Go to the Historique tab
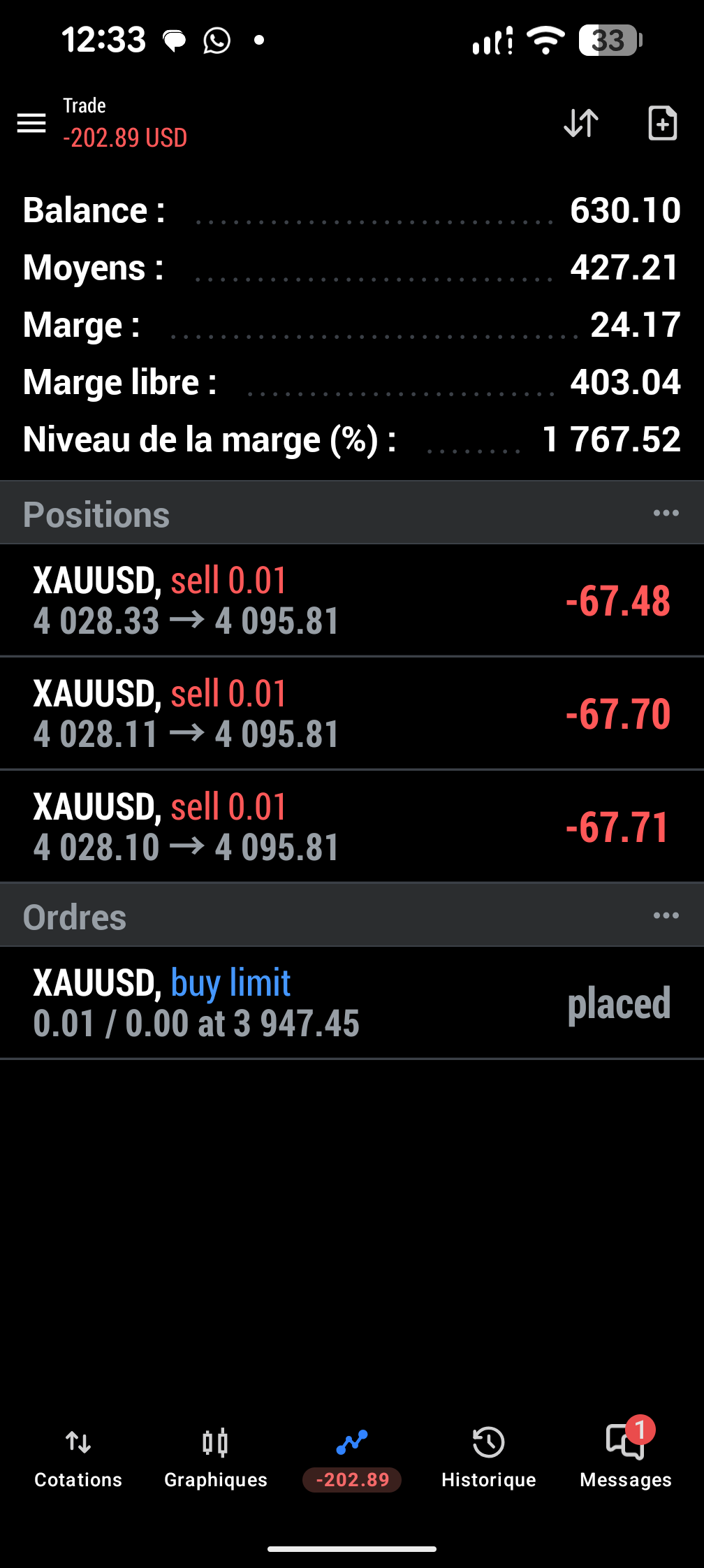704x1568 pixels. (x=489, y=1458)
